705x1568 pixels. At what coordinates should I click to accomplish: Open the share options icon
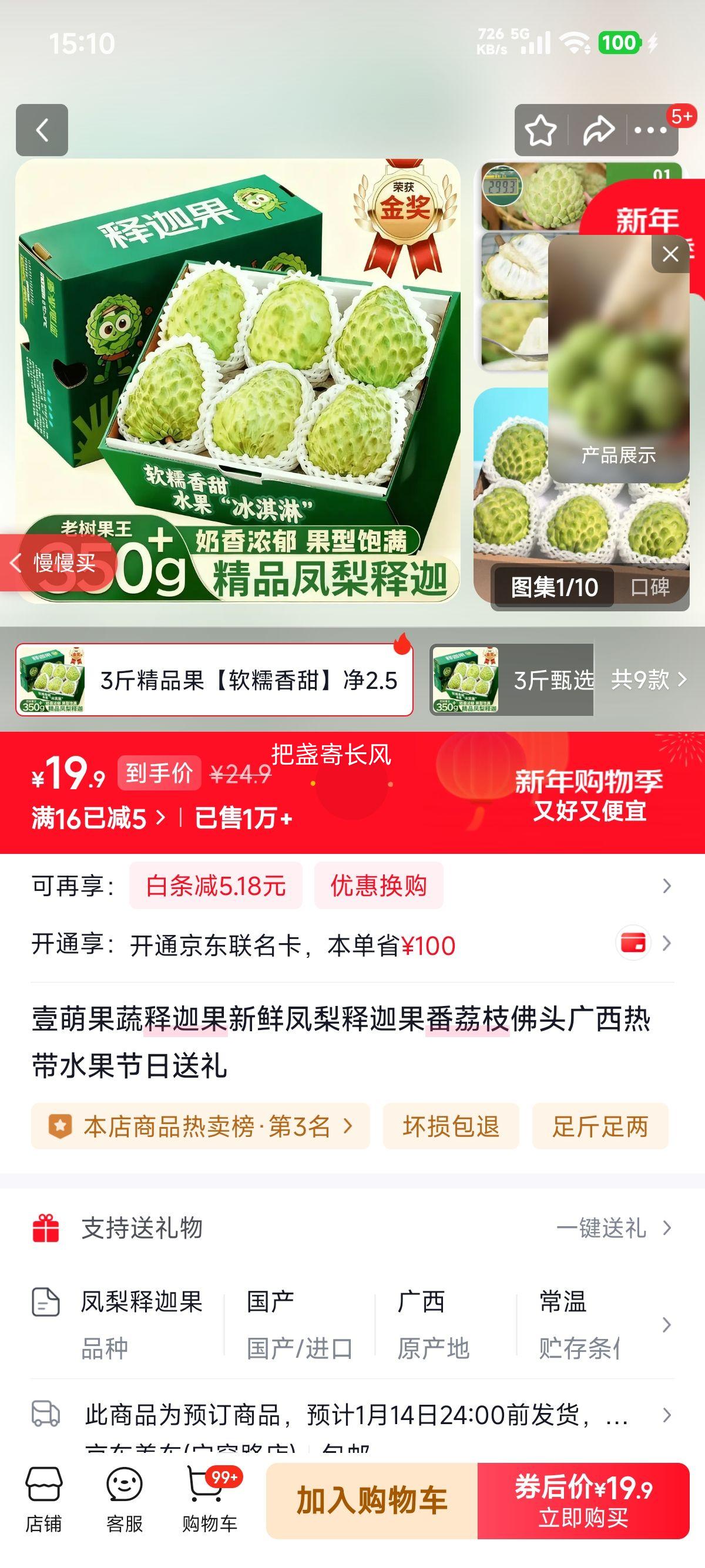[x=598, y=130]
